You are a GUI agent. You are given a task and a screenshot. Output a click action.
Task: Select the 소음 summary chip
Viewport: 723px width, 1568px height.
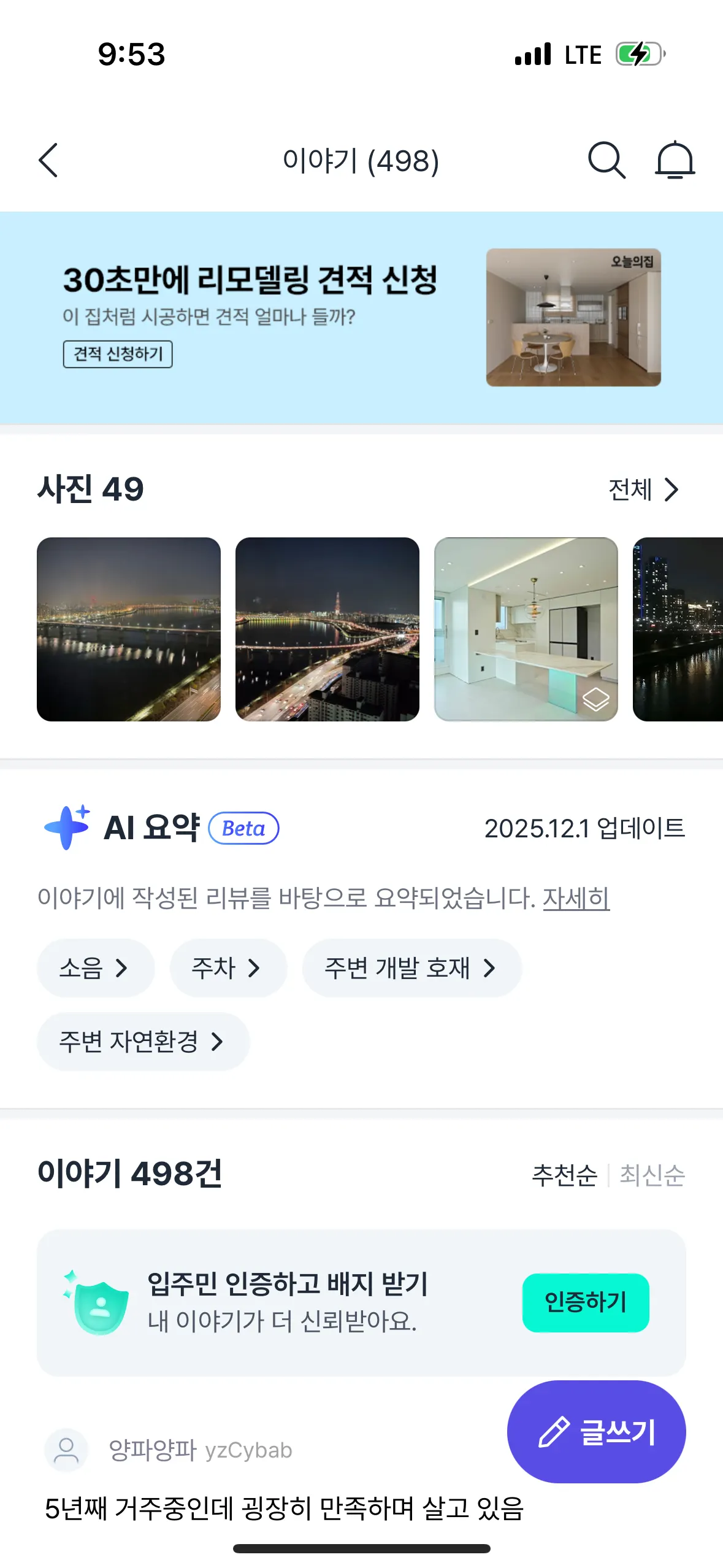click(x=95, y=968)
